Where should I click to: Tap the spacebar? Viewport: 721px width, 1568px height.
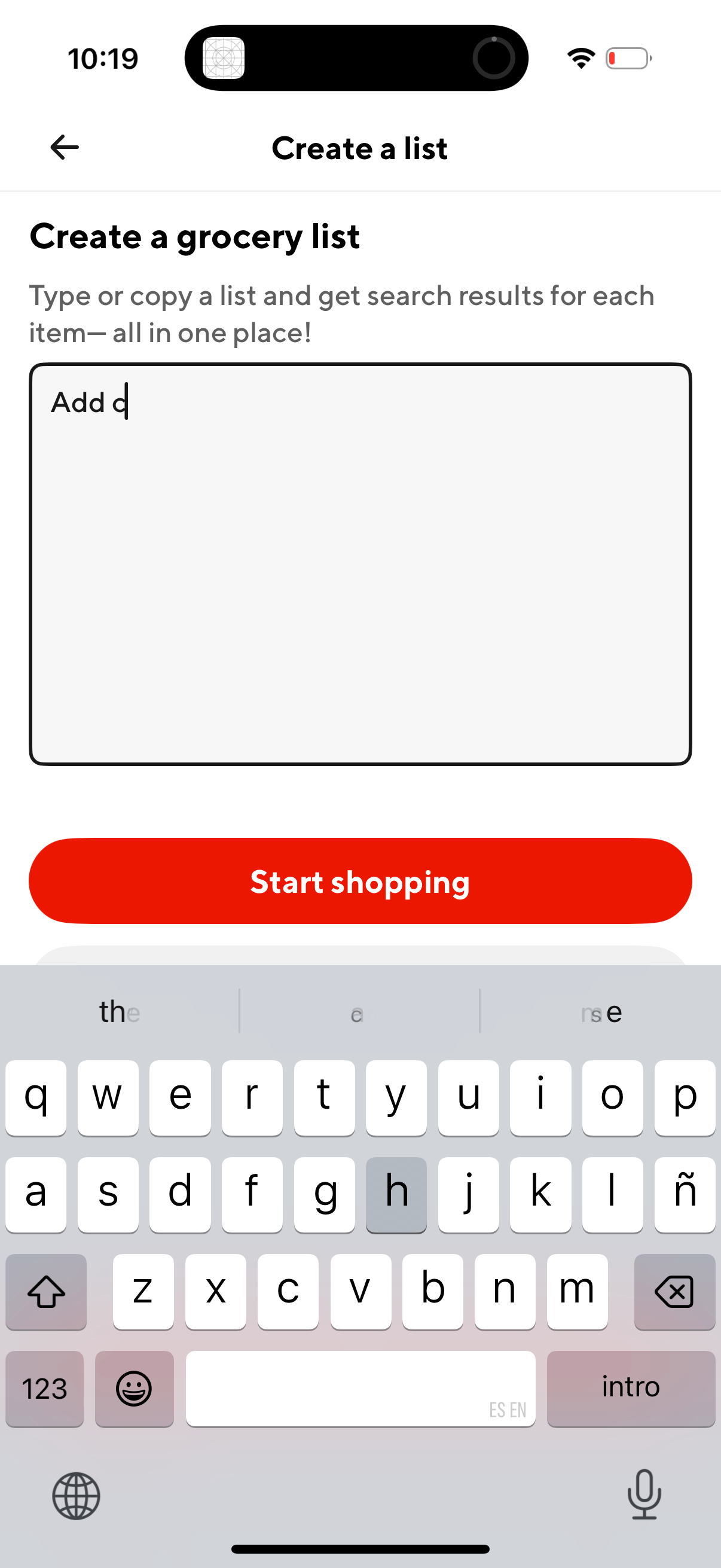tap(360, 1389)
